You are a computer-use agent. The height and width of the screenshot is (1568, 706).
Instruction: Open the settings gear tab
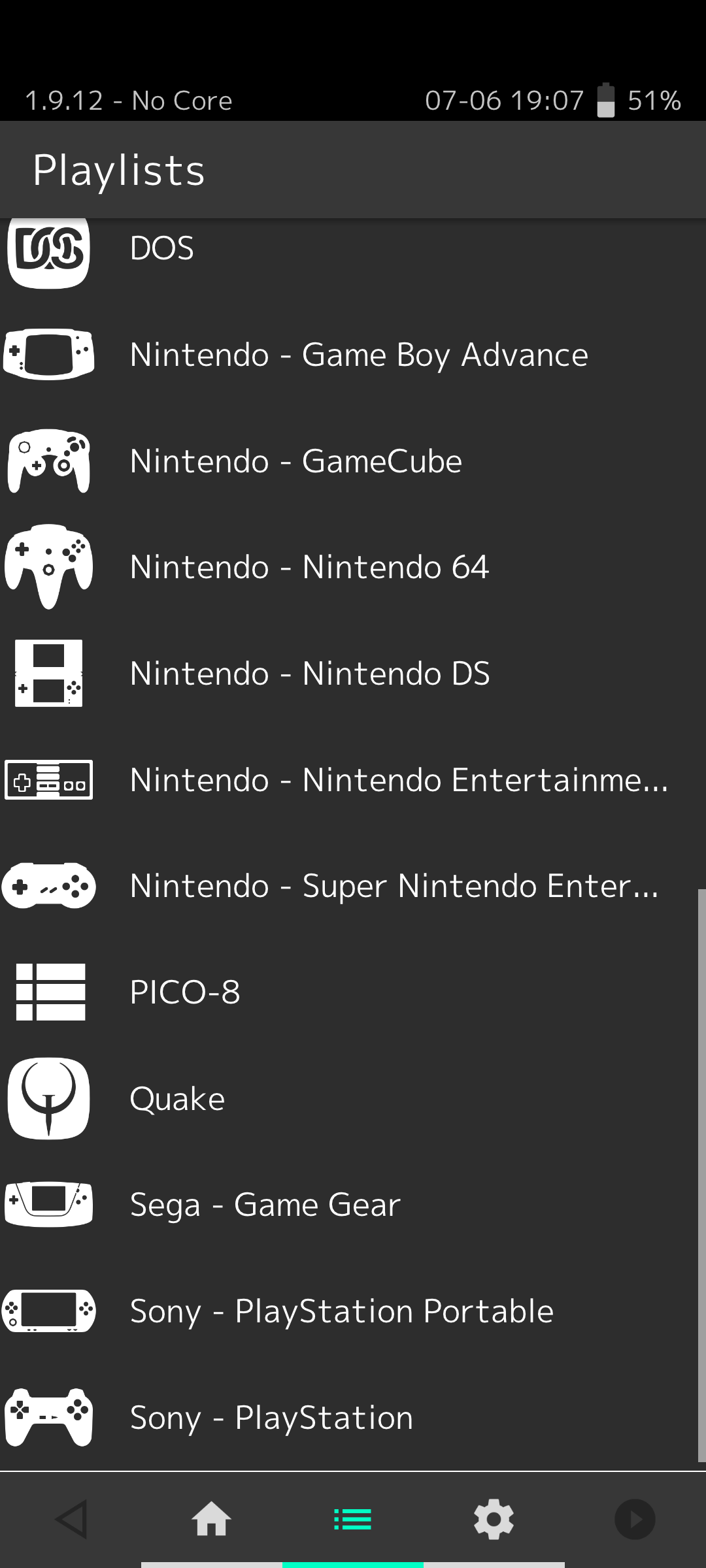[x=494, y=1520]
